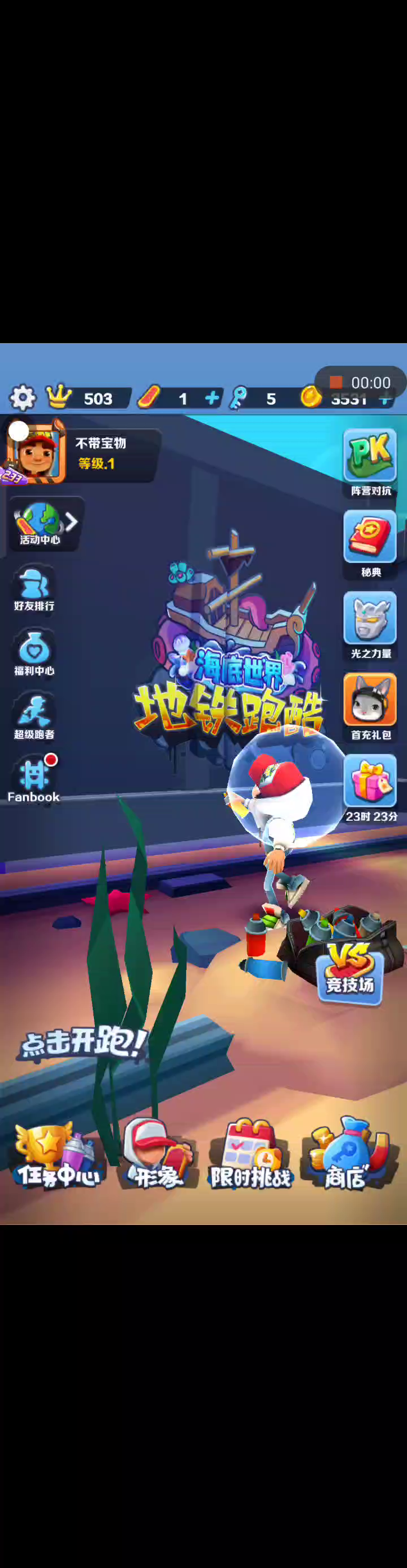Stop the screen recording timer
Viewport: 407px width, 1568px height.
tap(336, 382)
